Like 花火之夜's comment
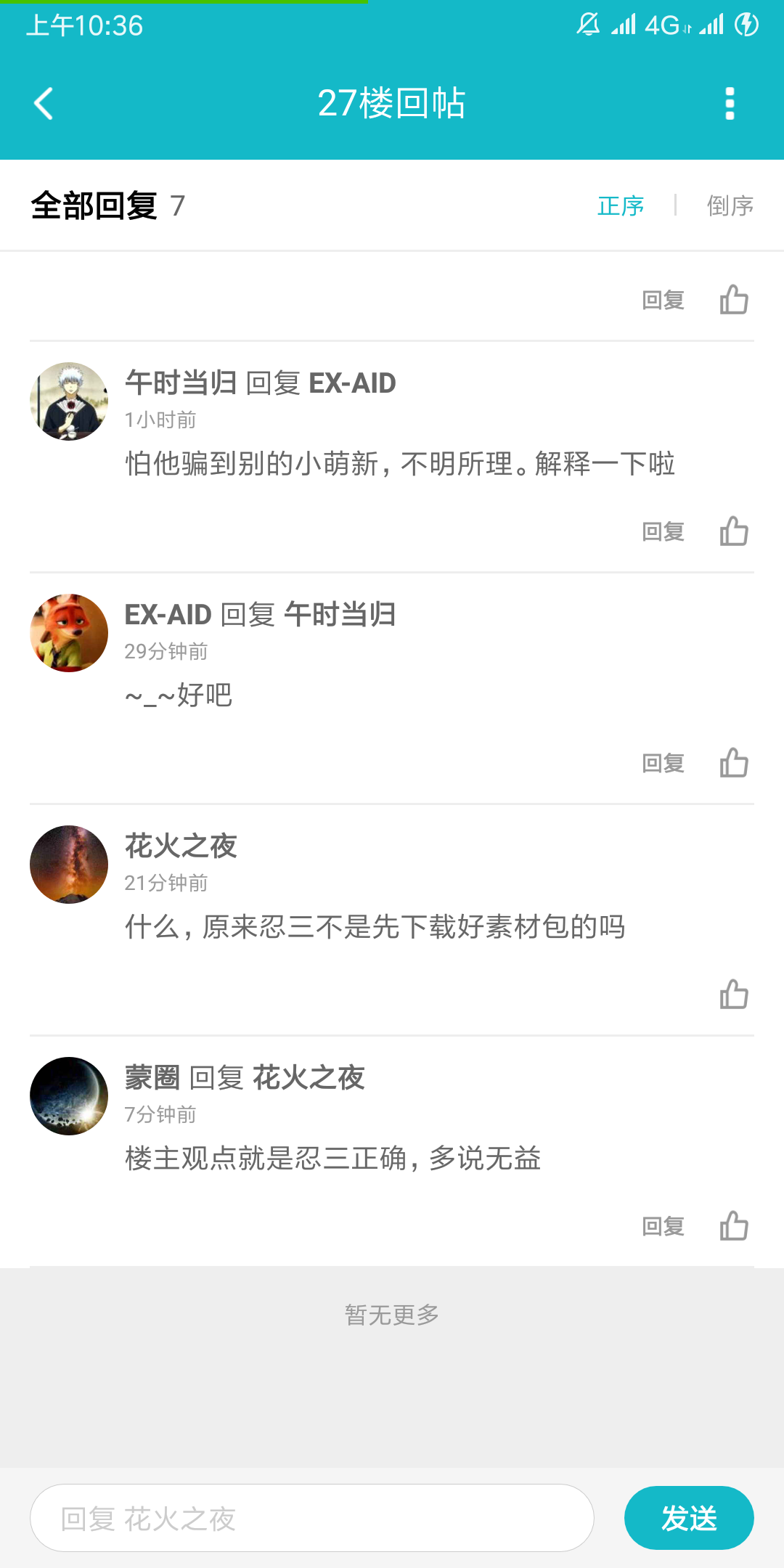Screen dimensions: 784x1568 coord(734,994)
